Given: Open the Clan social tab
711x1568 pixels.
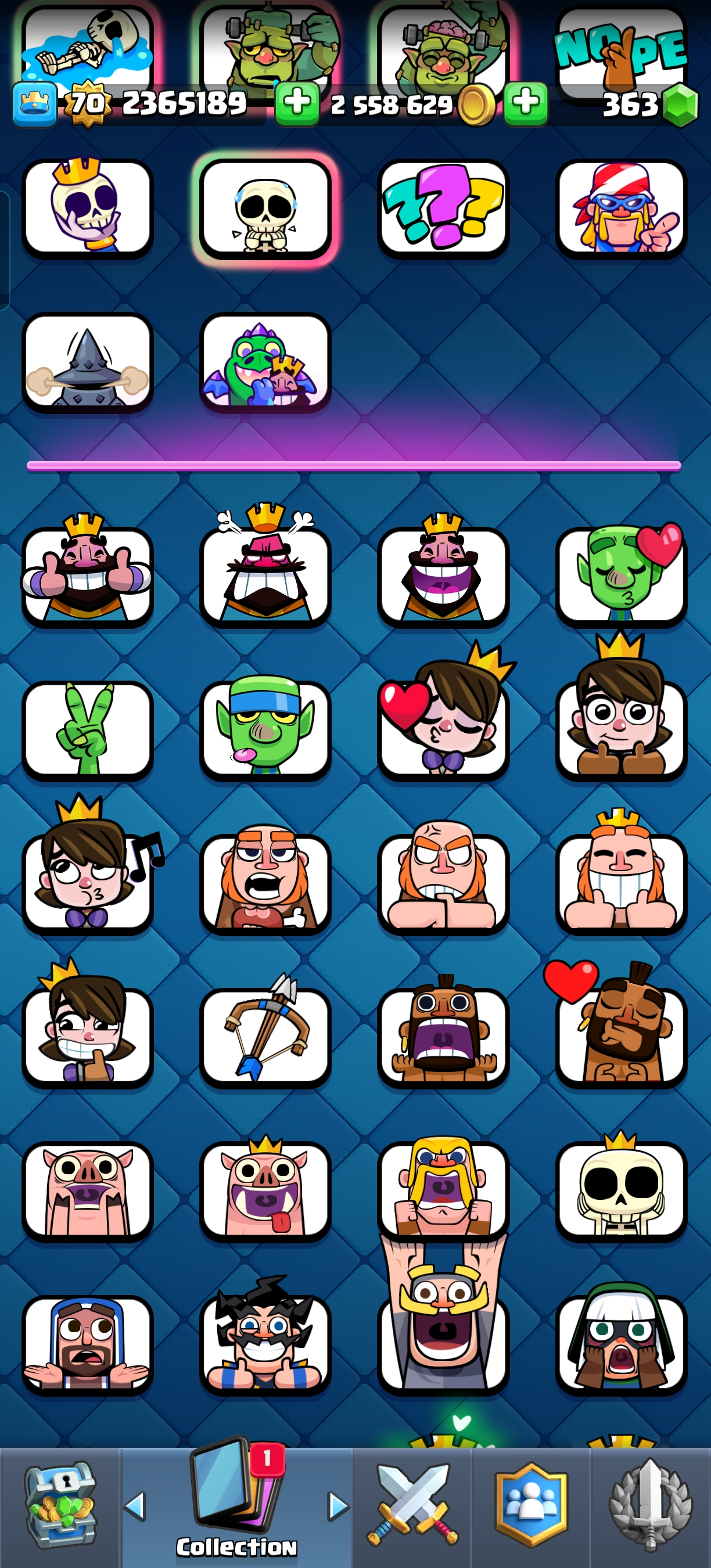Looking at the screenshot, I should (x=531, y=1505).
